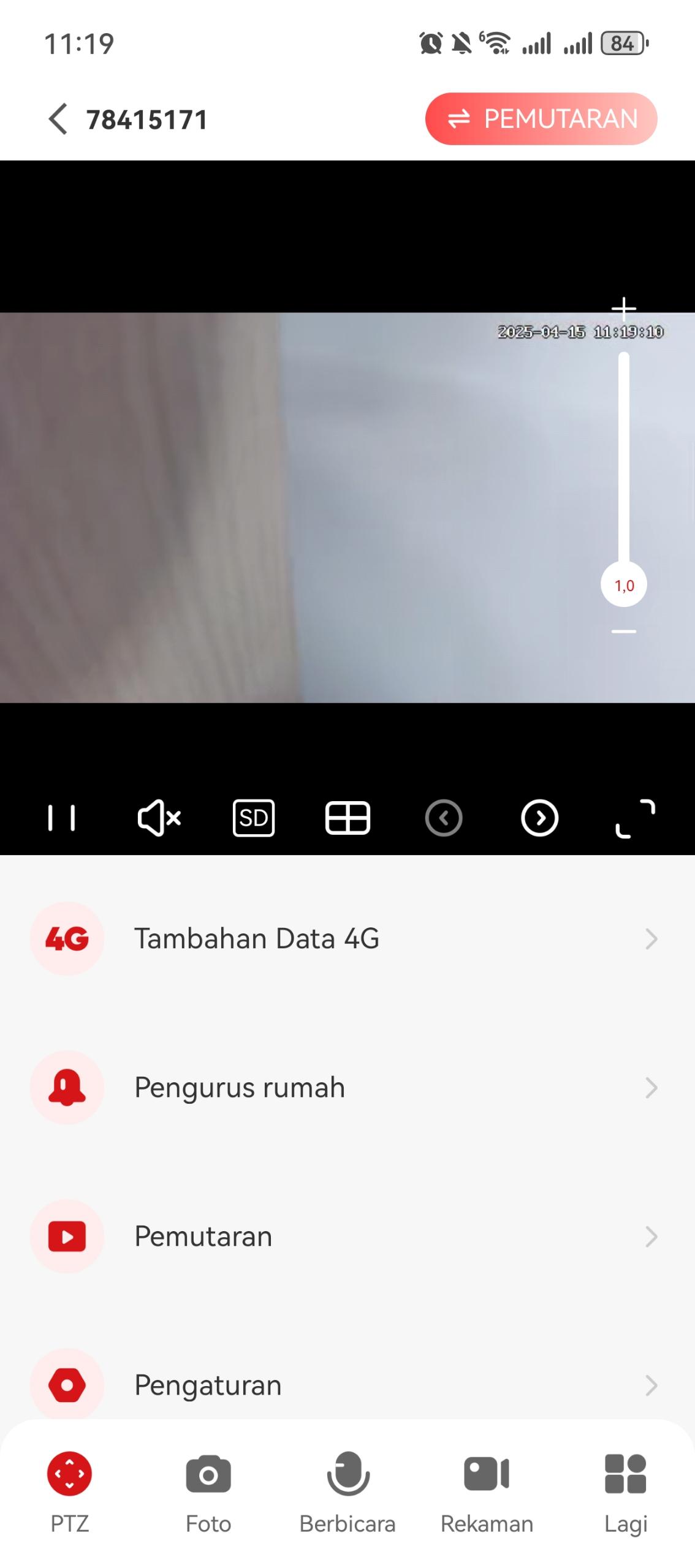Open Tambahan Data 4G
Viewport: 695px width, 1568px height.
click(347, 938)
